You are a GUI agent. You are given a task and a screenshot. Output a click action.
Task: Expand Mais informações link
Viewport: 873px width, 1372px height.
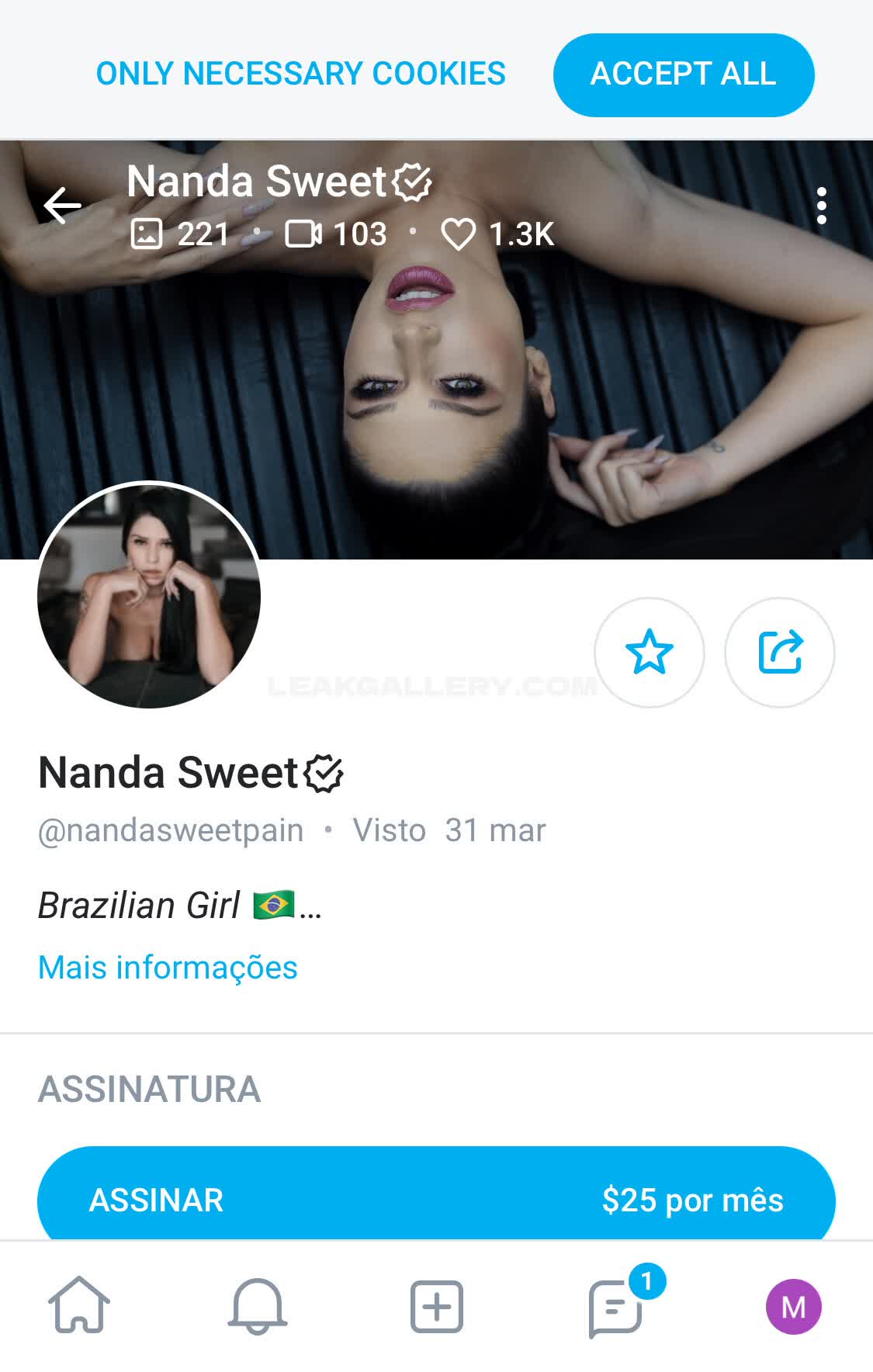(x=168, y=967)
